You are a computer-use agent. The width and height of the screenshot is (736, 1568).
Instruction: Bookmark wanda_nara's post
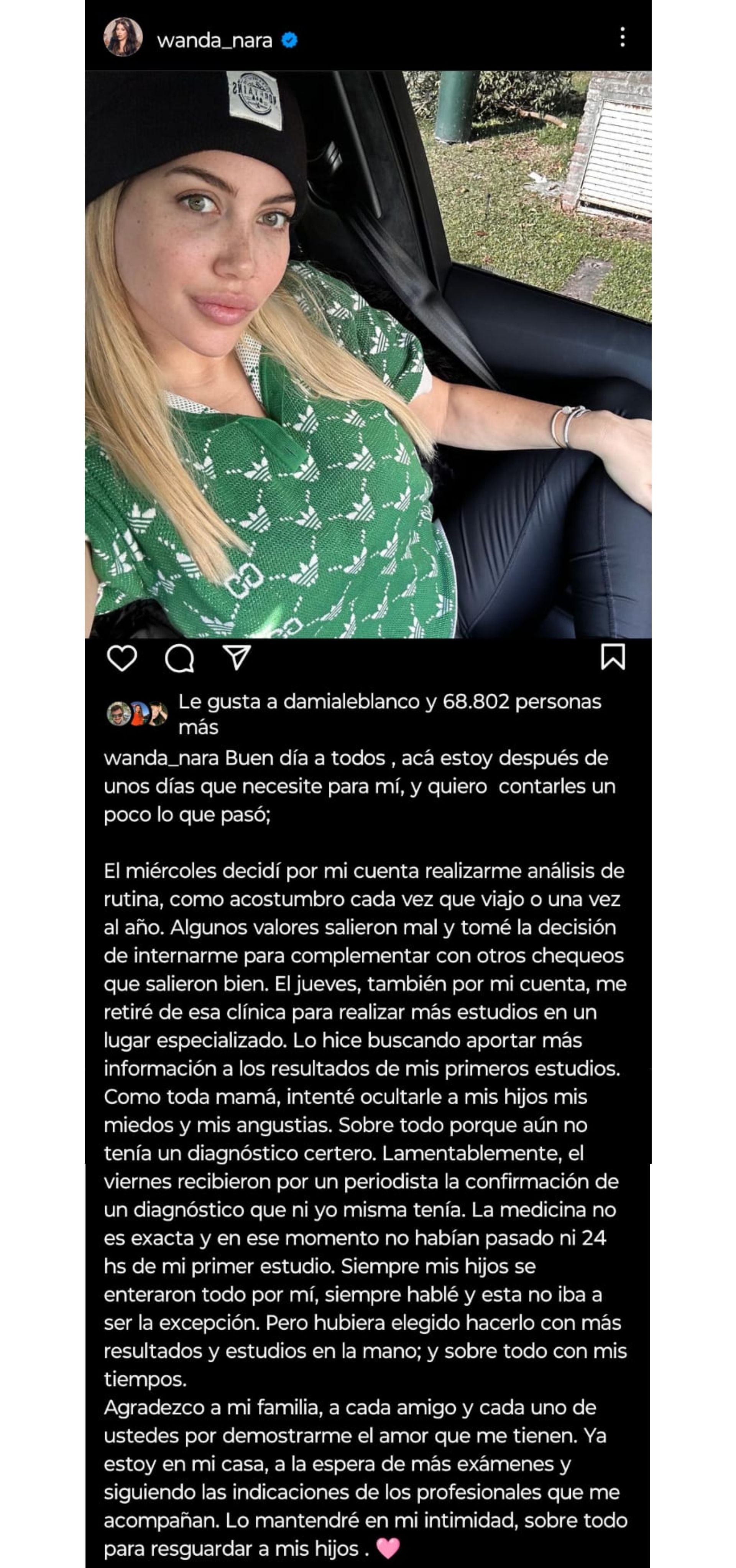pos(613,657)
